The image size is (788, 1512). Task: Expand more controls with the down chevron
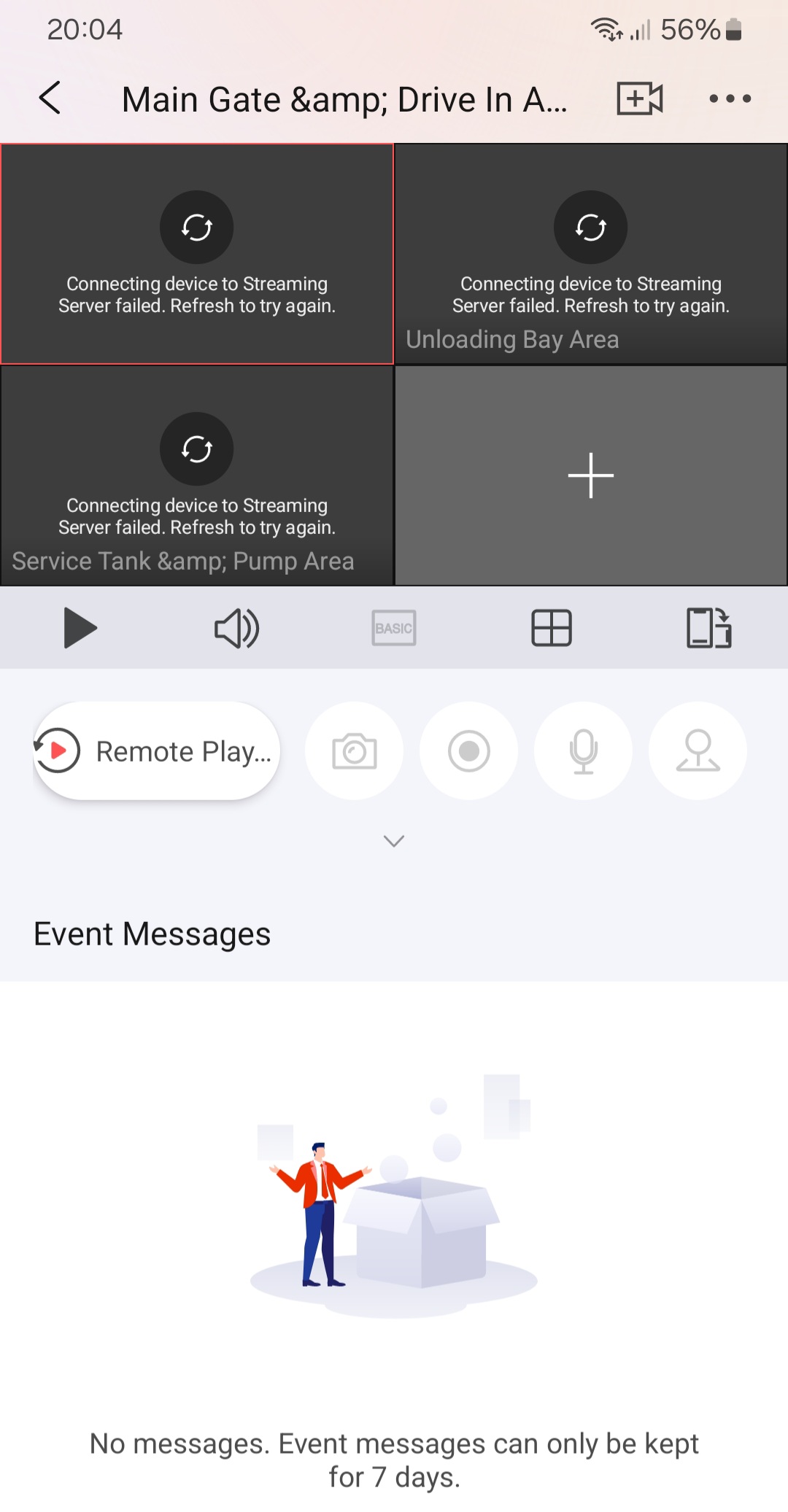click(394, 841)
